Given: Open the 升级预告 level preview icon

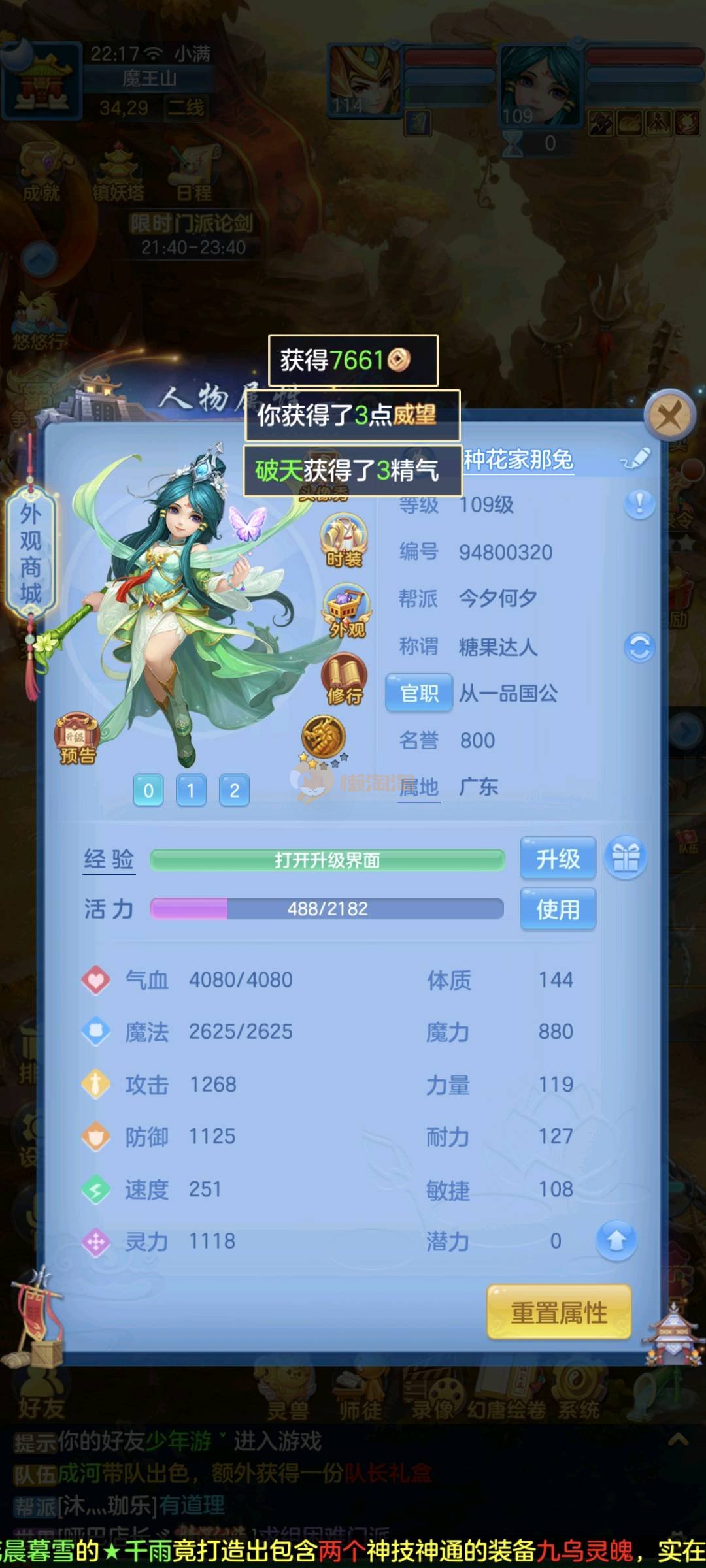Looking at the screenshot, I should pyautogui.click(x=77, y=740).
